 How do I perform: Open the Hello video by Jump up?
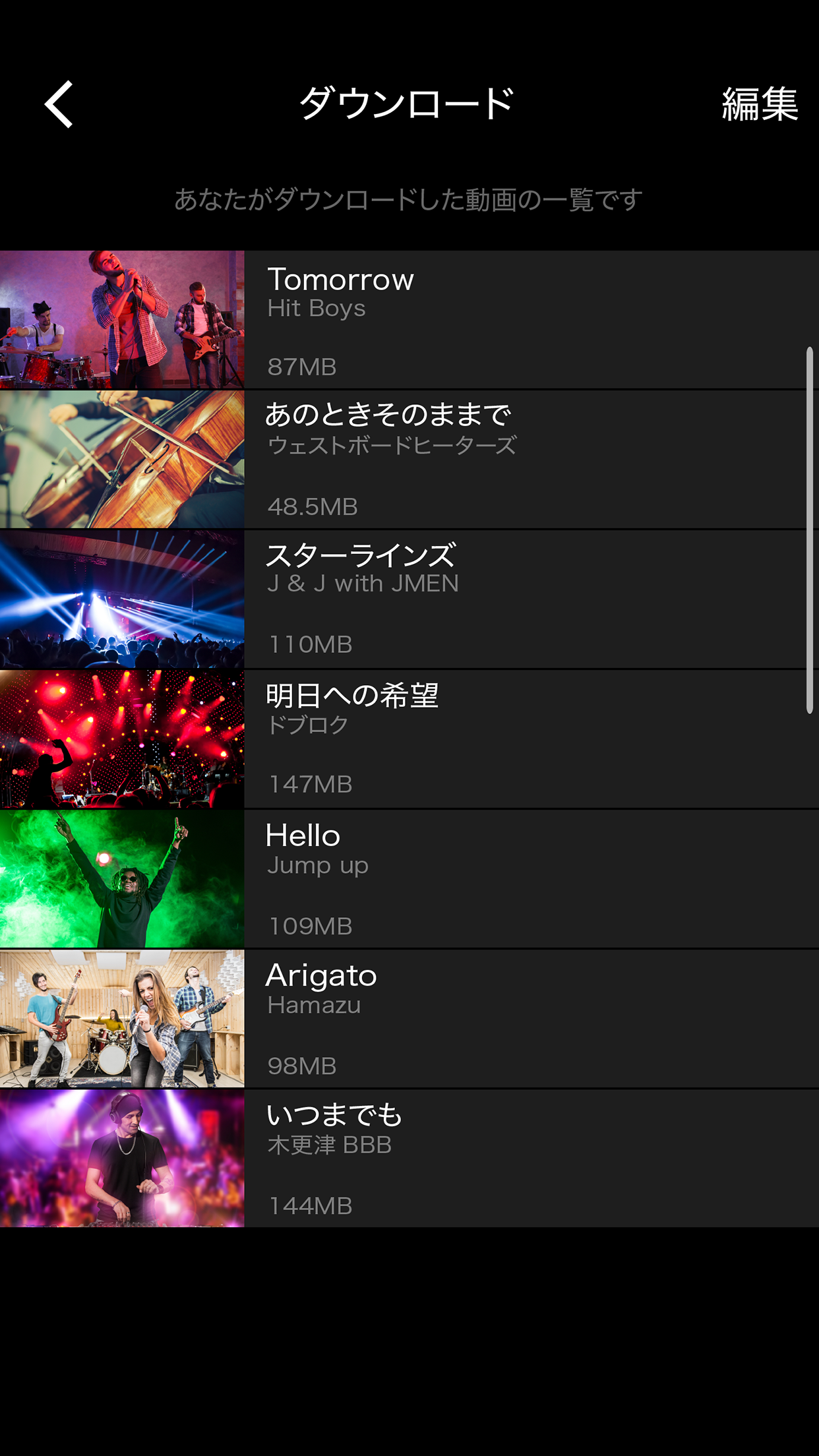[409, 879]
